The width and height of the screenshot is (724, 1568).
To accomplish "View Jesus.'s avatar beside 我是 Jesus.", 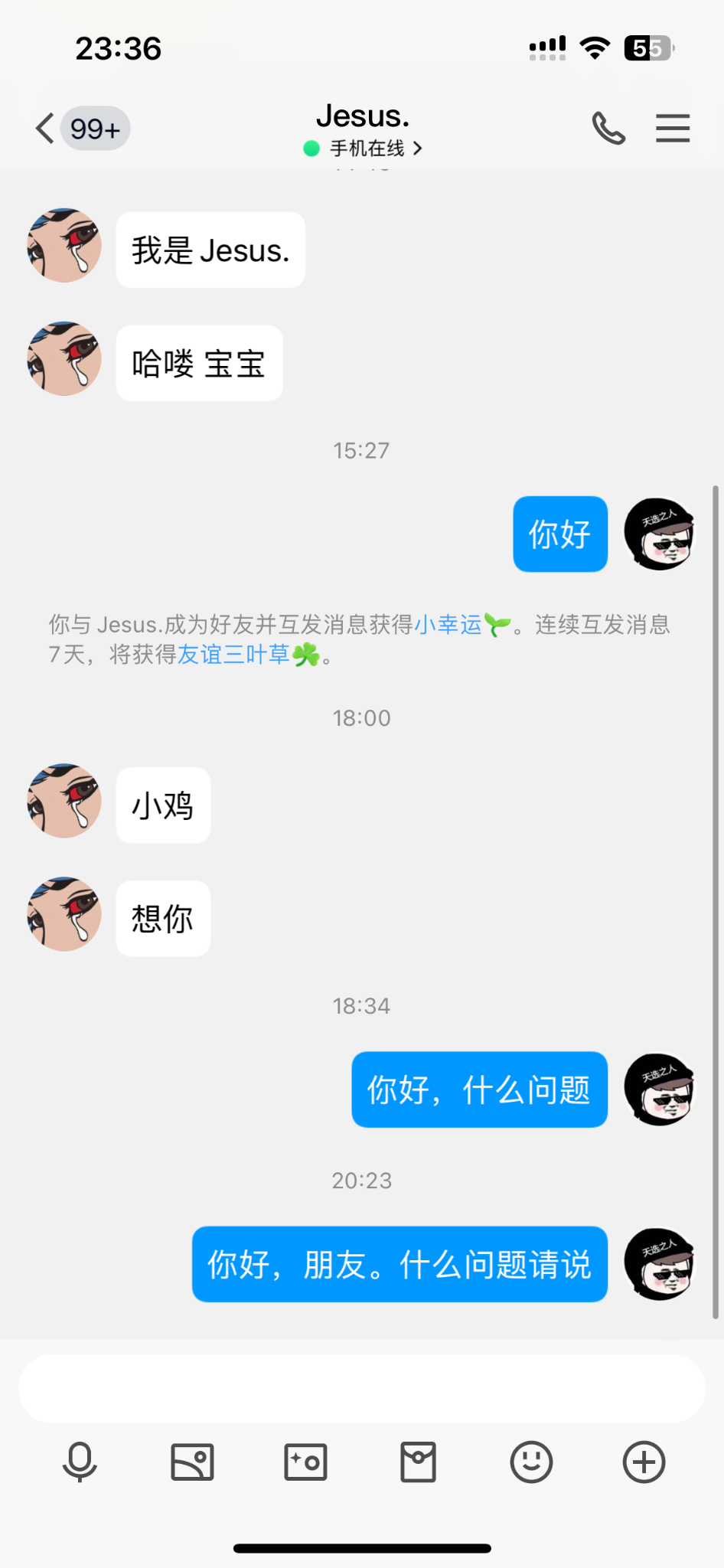I will point(64,246).
